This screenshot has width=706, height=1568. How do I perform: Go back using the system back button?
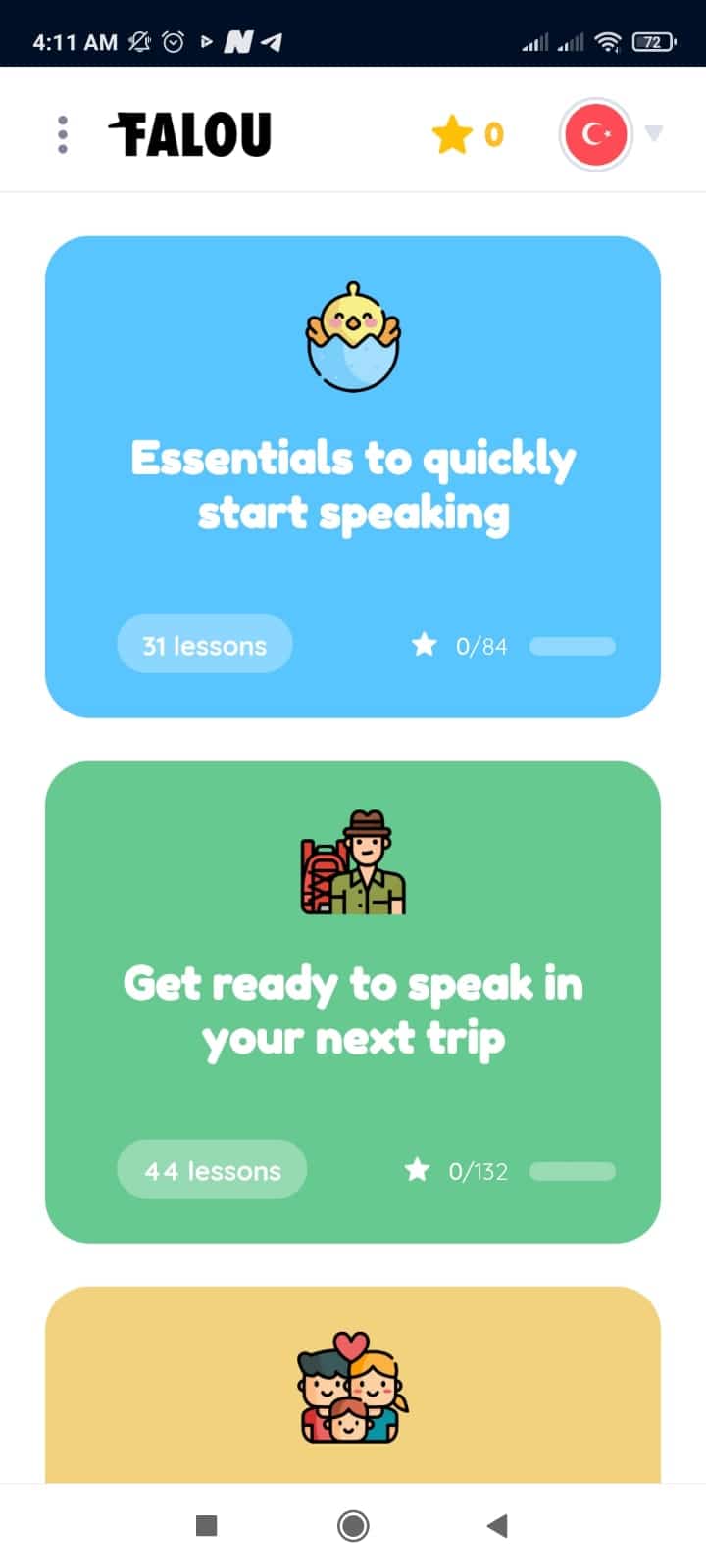497,1525
